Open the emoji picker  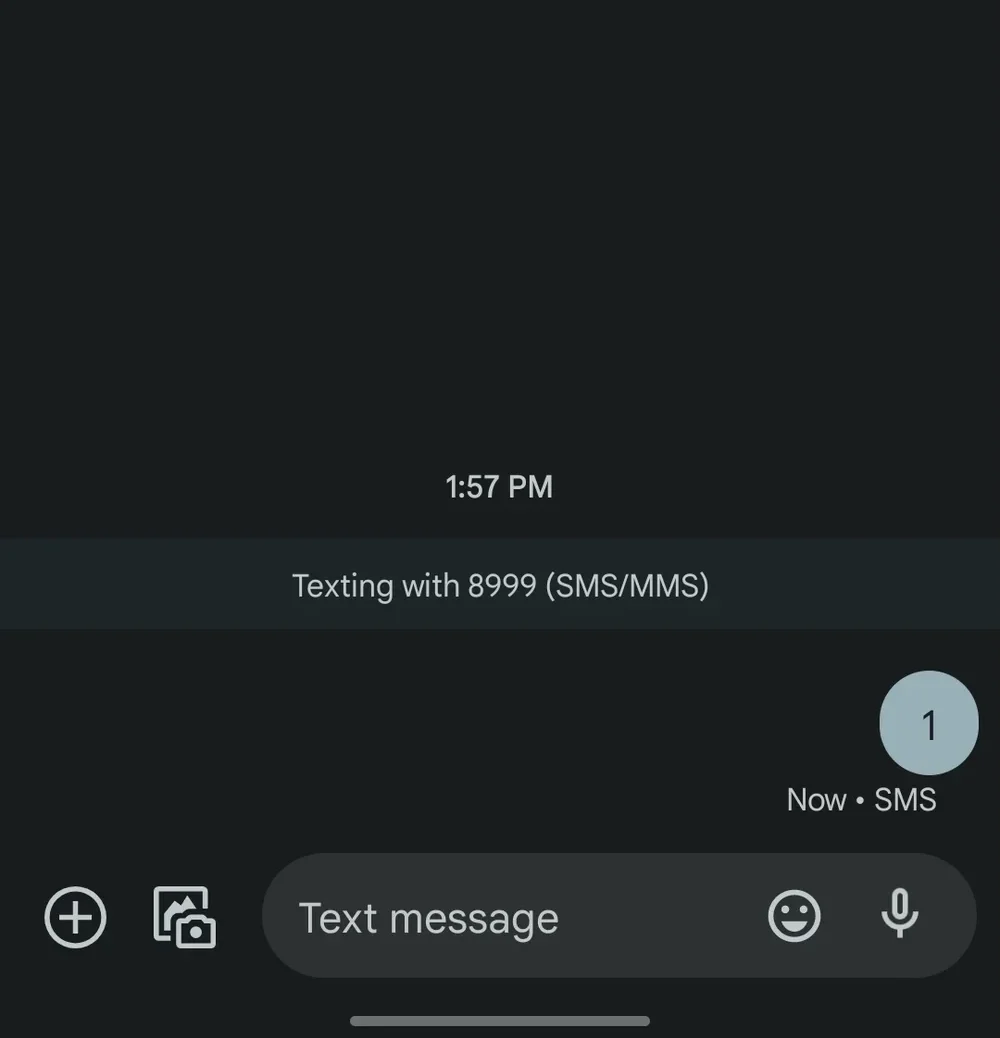tap(794, 916)
